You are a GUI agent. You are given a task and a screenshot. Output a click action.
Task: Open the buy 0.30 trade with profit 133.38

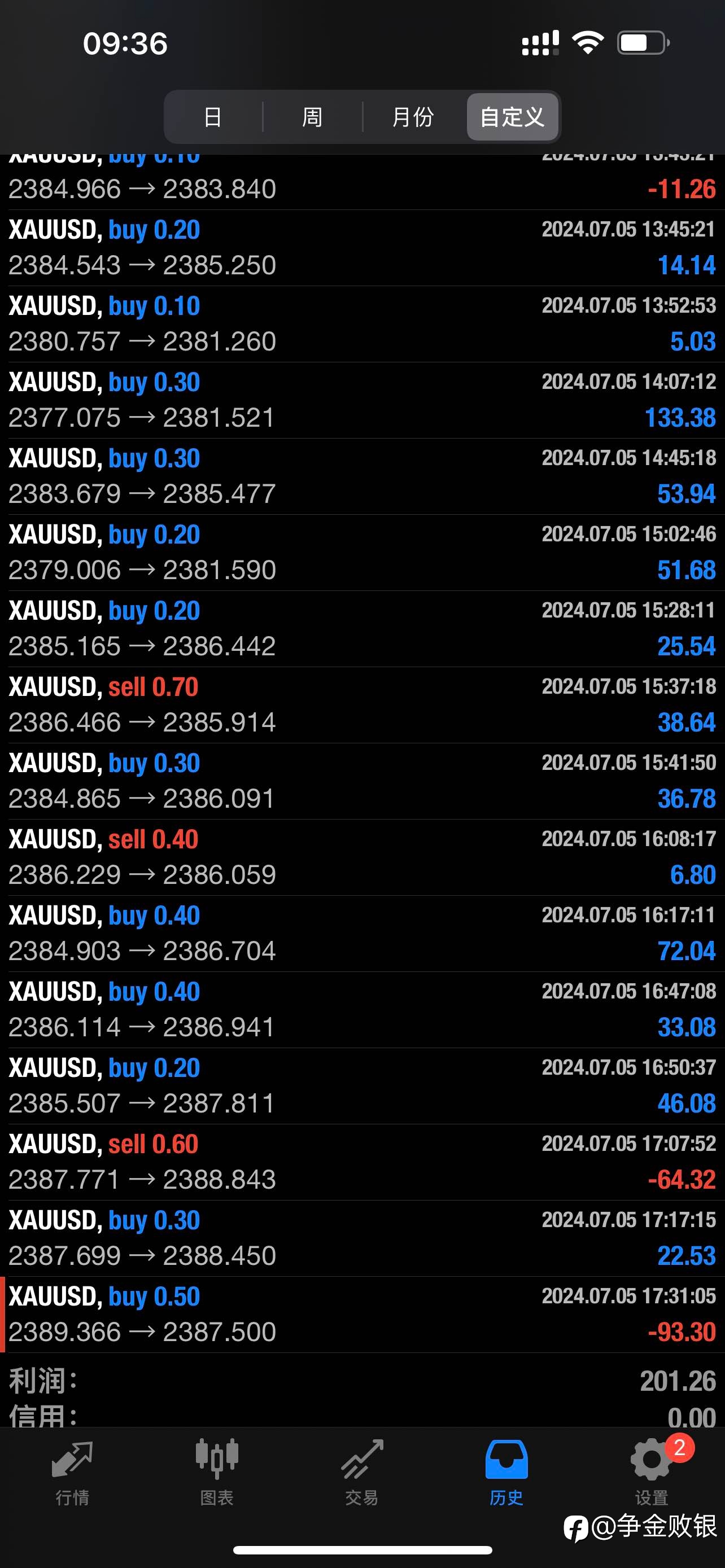click(362, 400)
